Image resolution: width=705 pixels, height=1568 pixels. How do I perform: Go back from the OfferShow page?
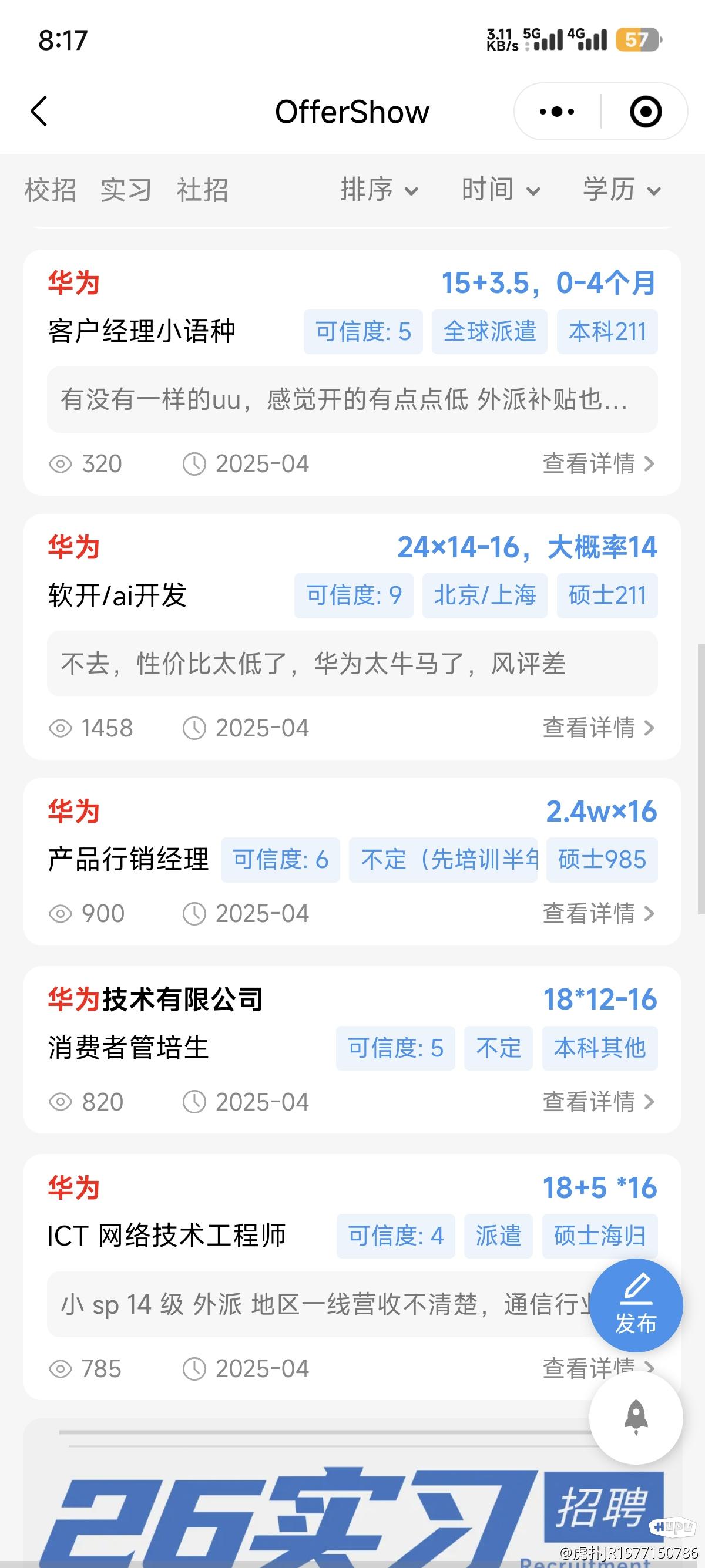coord(39,112)
